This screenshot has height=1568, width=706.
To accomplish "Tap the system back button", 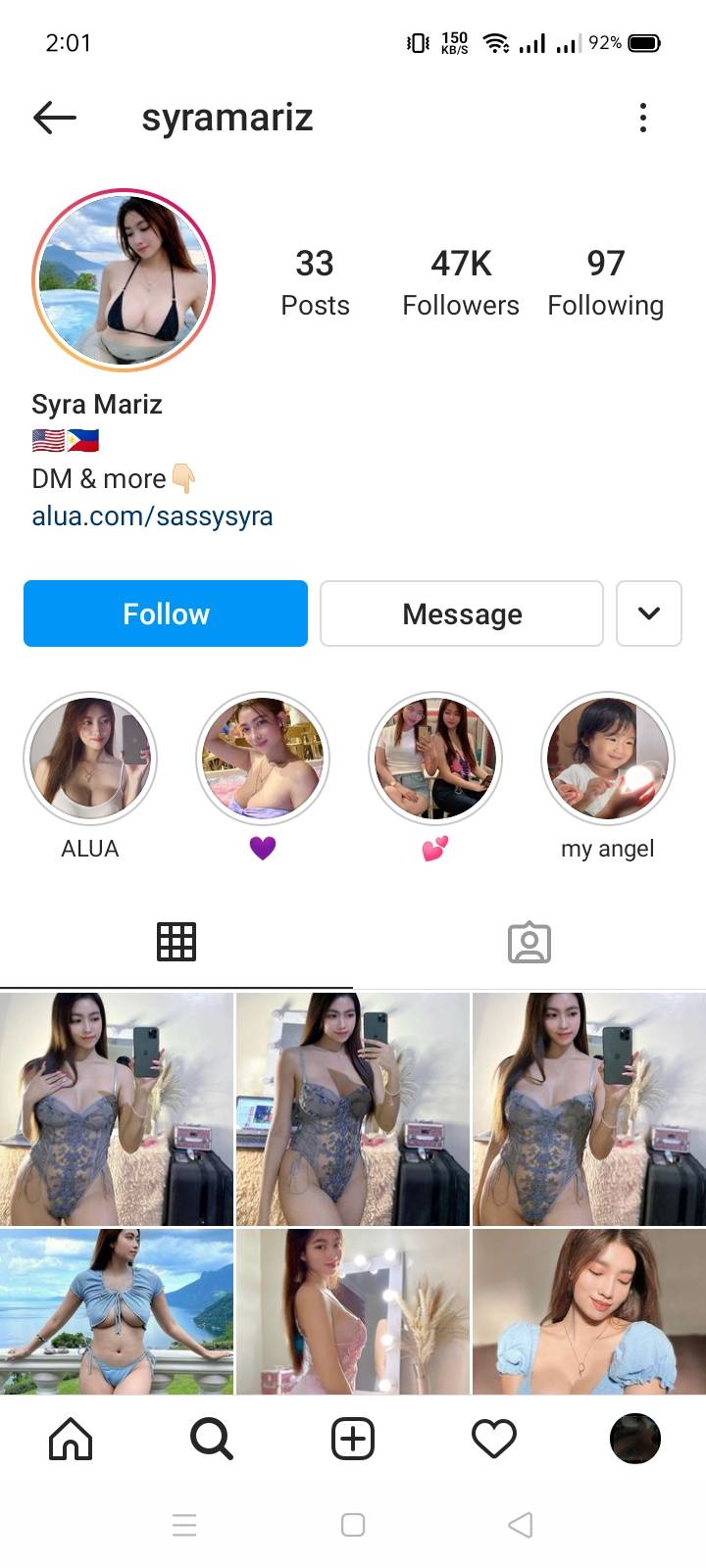I will coord(521,1525).
